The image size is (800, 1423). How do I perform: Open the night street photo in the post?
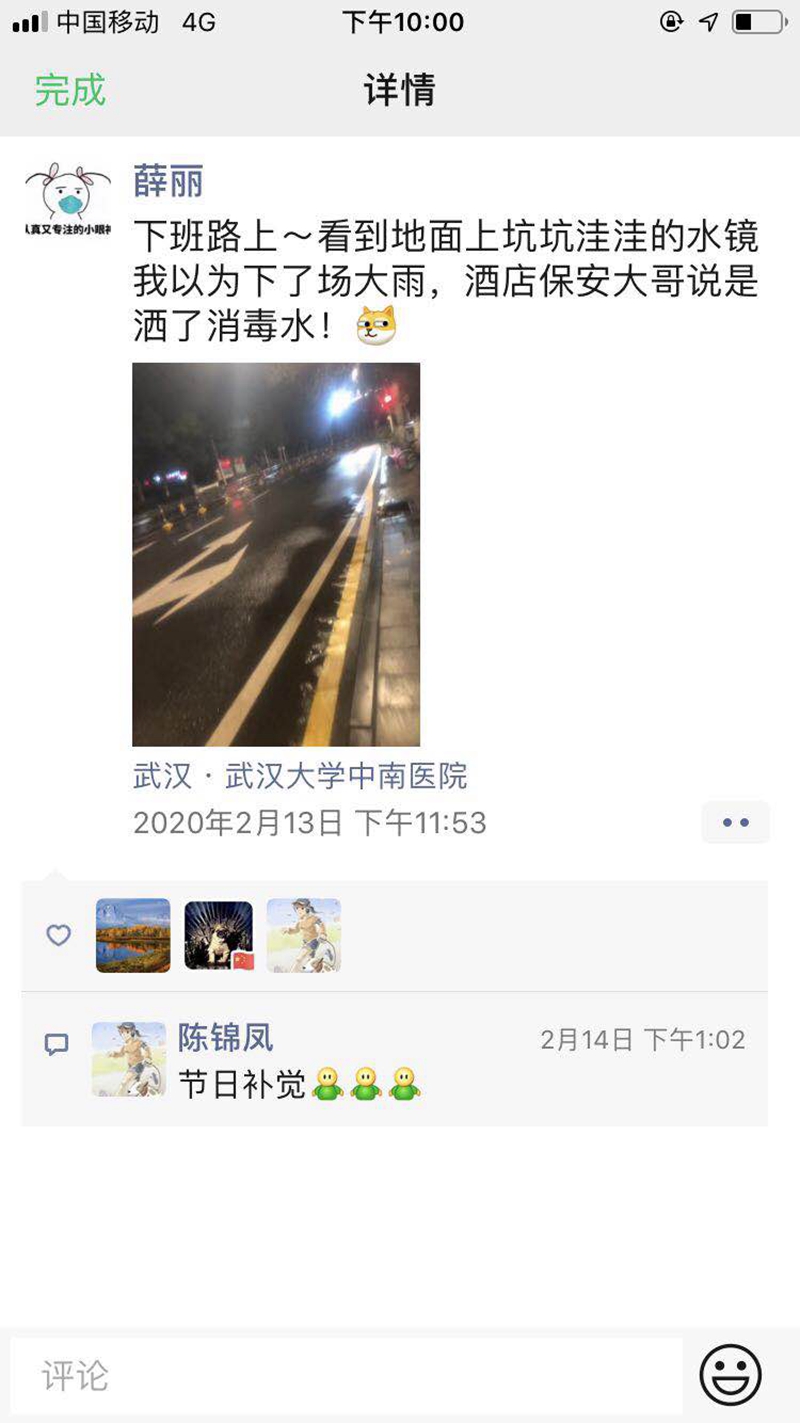276,554
